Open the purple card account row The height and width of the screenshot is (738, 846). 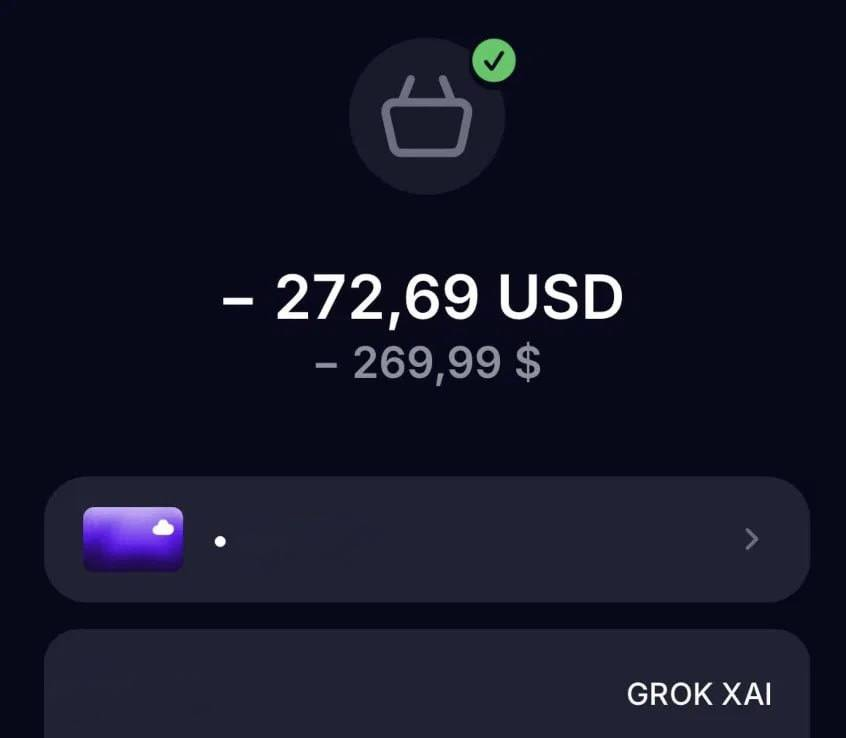pos(427,539)
